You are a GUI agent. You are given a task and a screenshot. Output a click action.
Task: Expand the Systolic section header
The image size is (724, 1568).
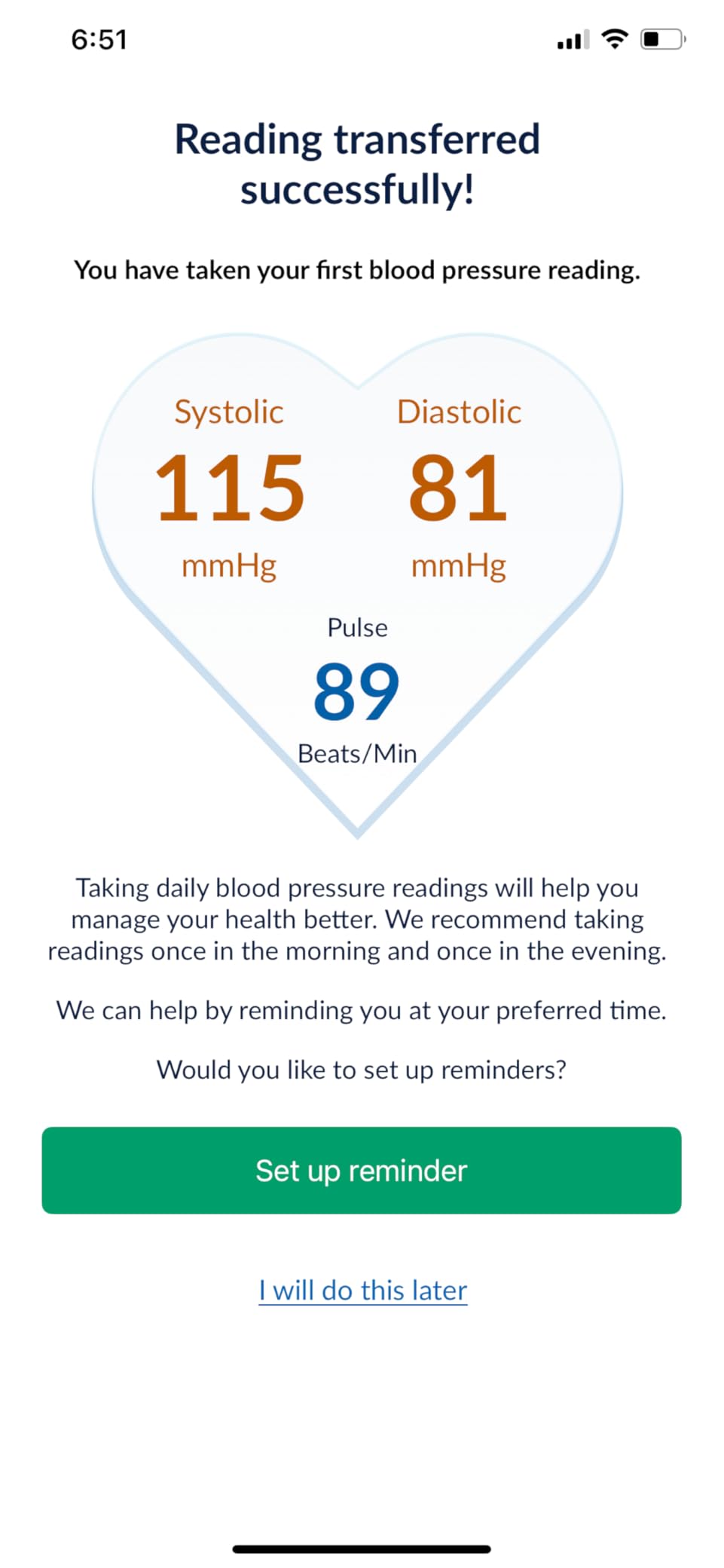point(228,412)
